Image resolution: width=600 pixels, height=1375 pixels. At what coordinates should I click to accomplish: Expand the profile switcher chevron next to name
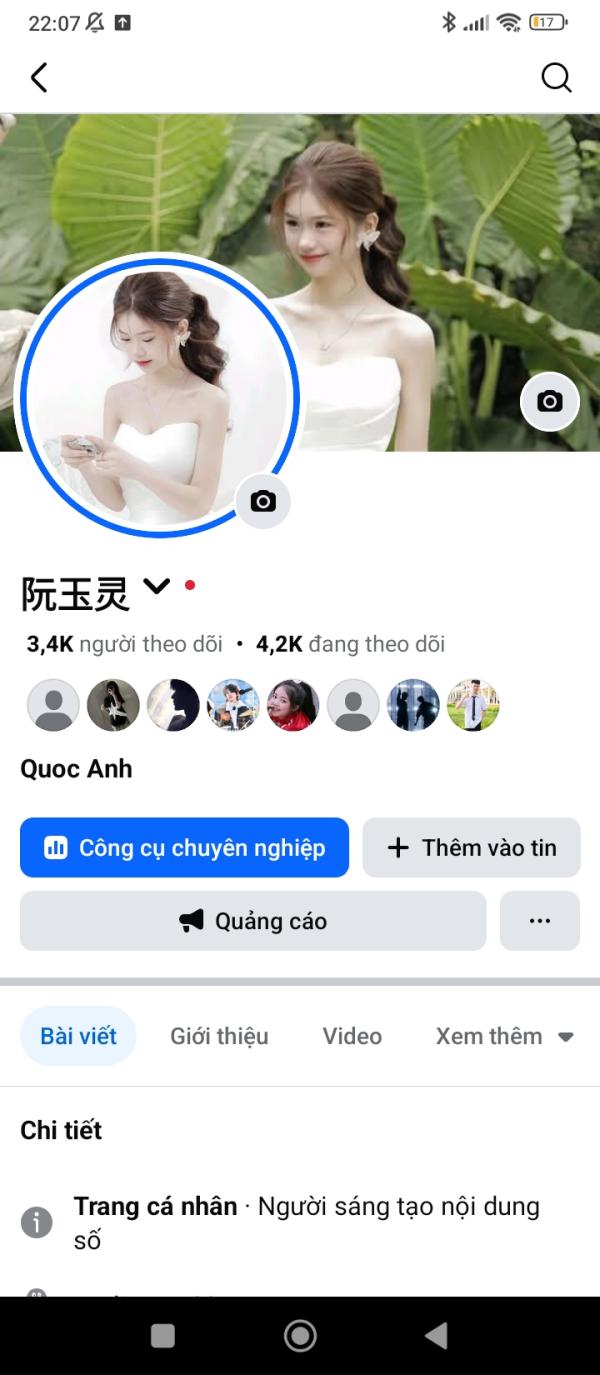(157, 586)
